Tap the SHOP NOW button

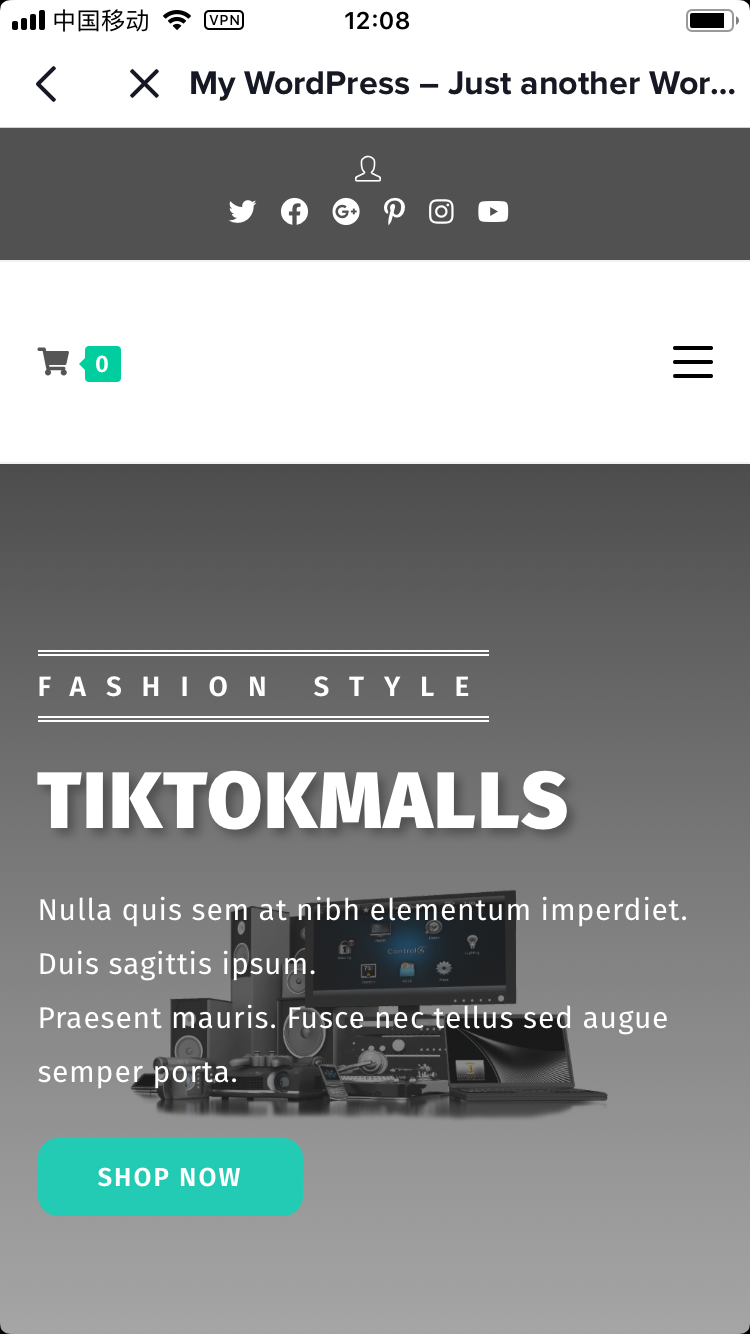pyautogui.click(x=170, y=1176)
